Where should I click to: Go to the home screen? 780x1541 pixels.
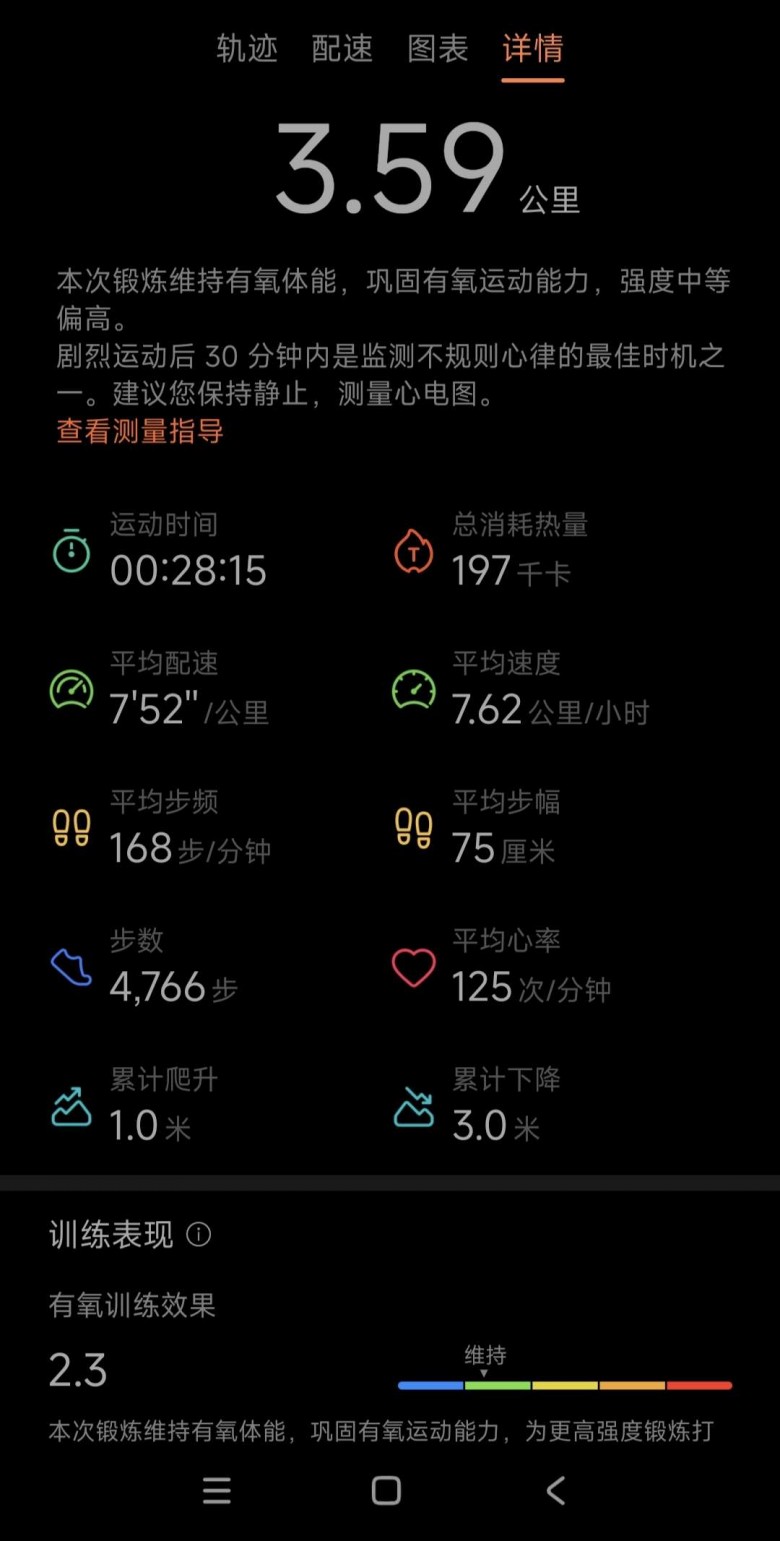click(386, 1490)
